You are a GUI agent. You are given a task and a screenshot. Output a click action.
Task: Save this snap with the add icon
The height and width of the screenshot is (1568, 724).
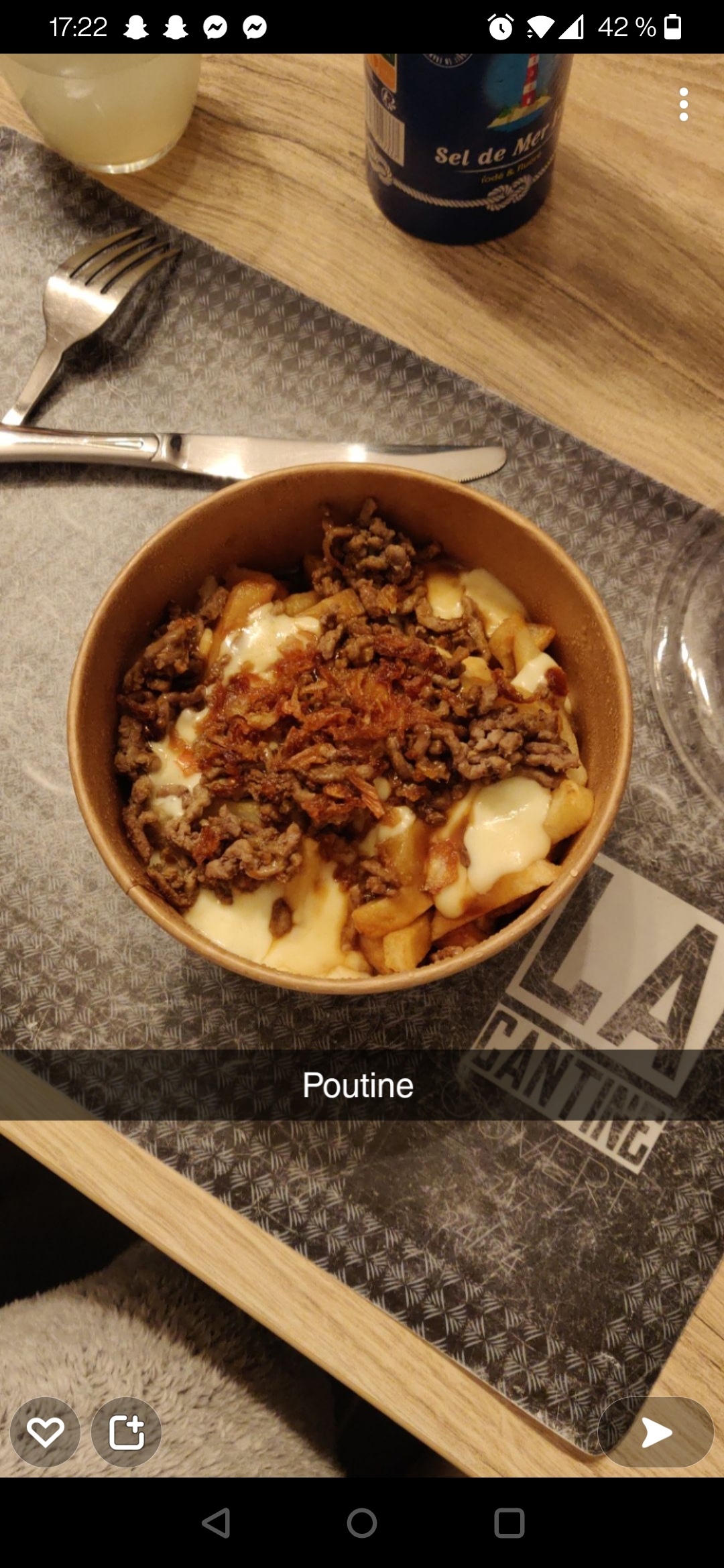pos(127,1432)
